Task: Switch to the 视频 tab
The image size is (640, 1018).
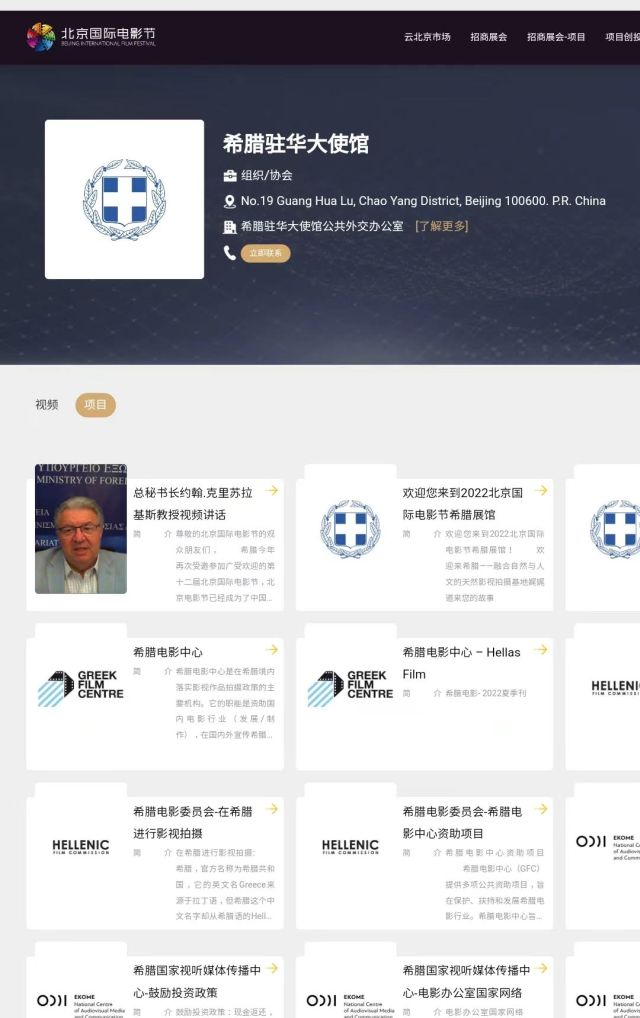Action: coord(47,405)
